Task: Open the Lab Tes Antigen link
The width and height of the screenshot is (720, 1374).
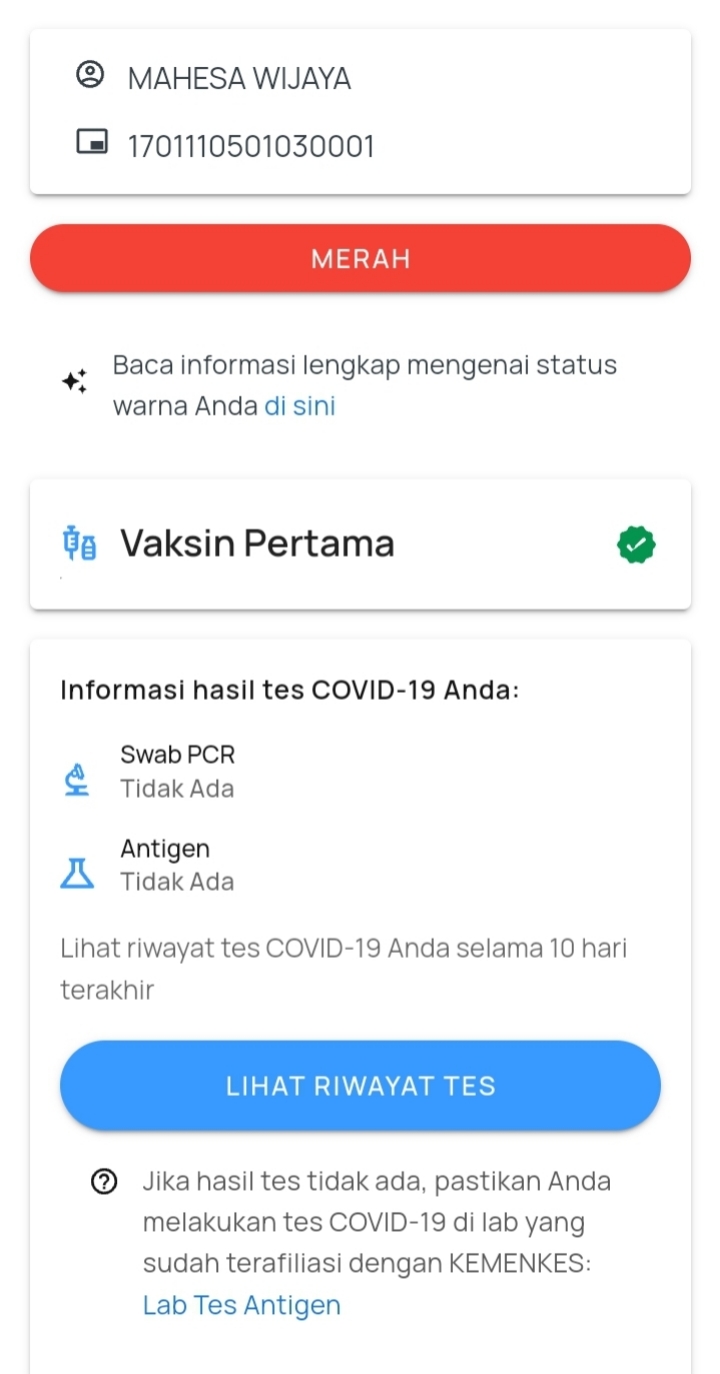Action: (x=242, y=1305)
